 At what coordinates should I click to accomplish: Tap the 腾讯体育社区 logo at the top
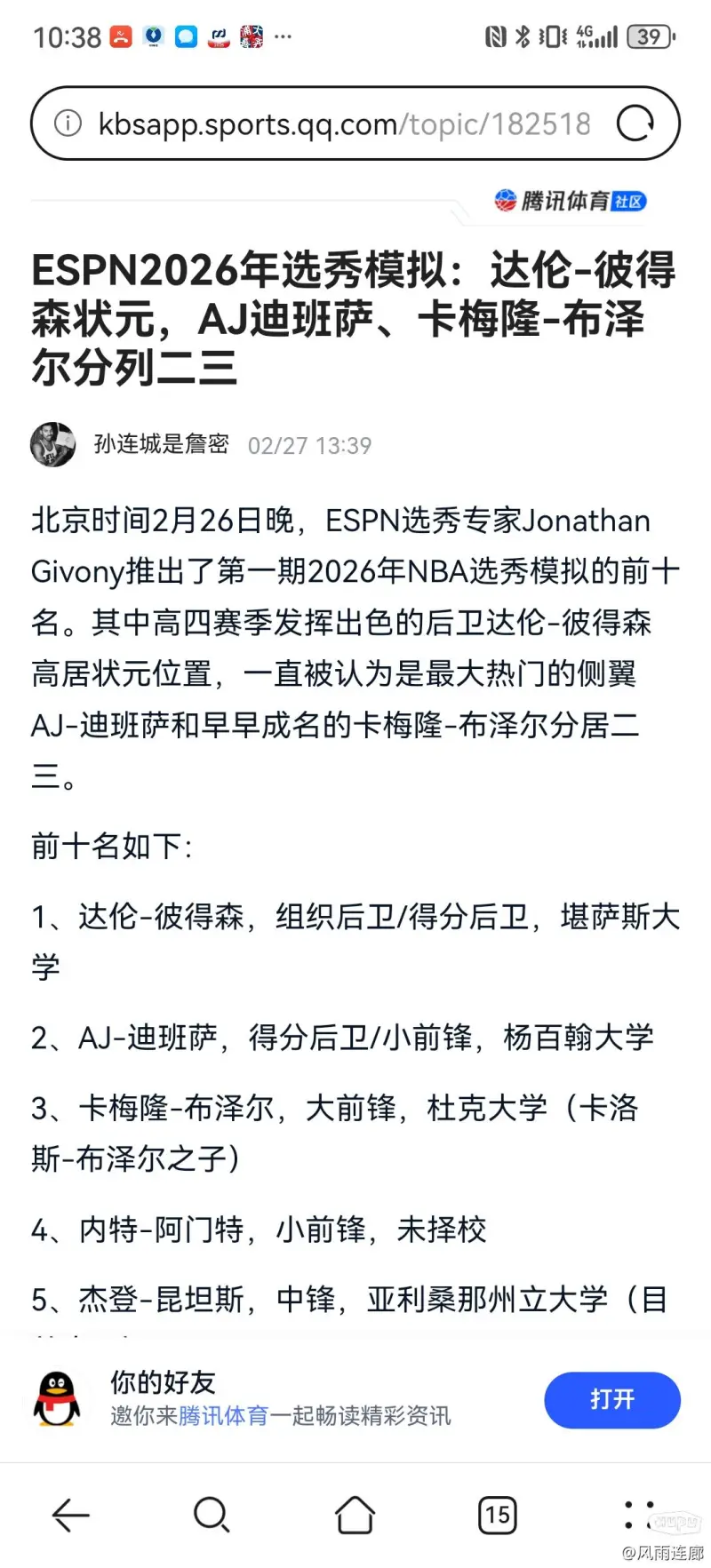coord(570,202)
